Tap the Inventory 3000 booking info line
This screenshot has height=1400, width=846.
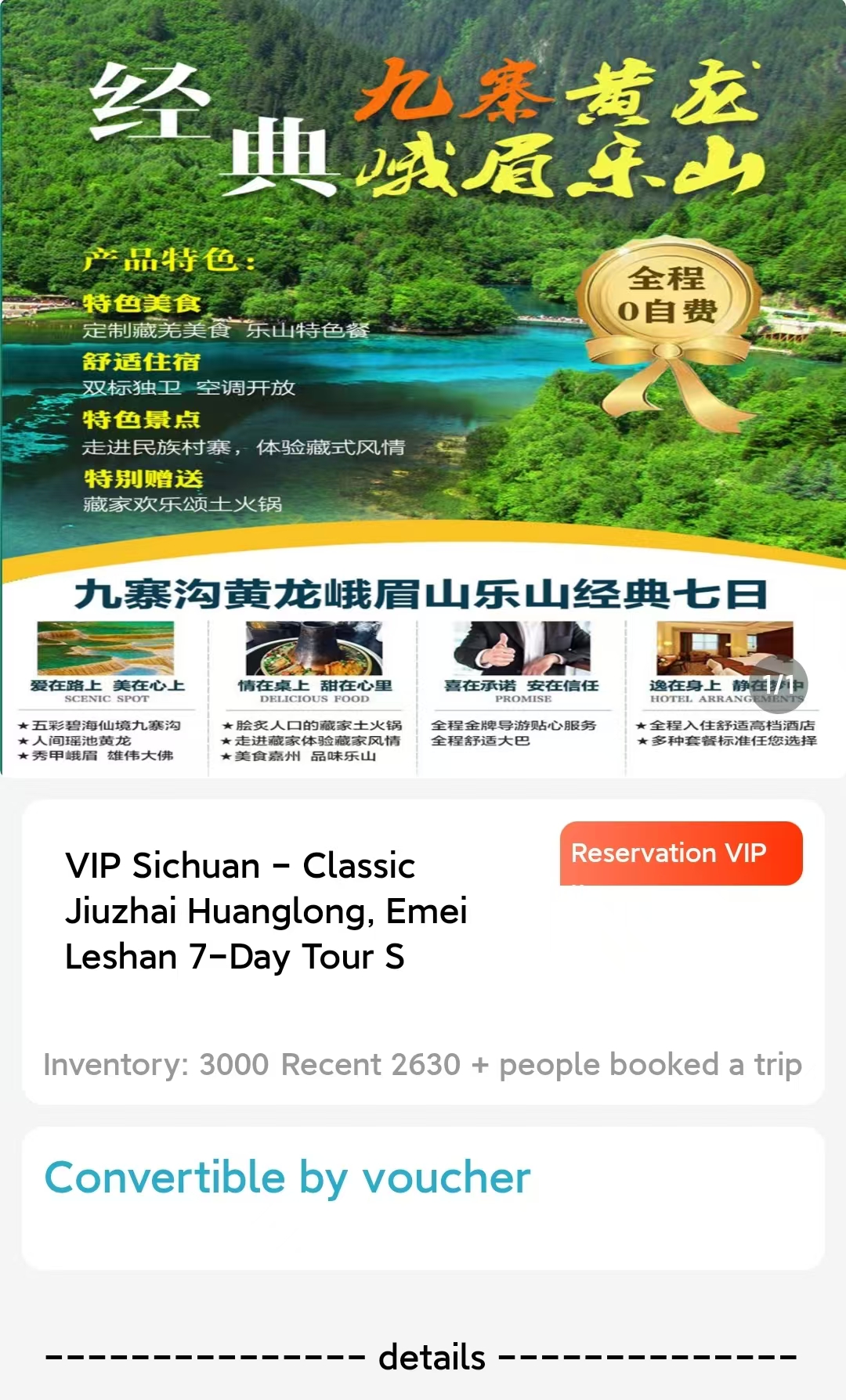pyautogui.click(x=422, y=1064)
